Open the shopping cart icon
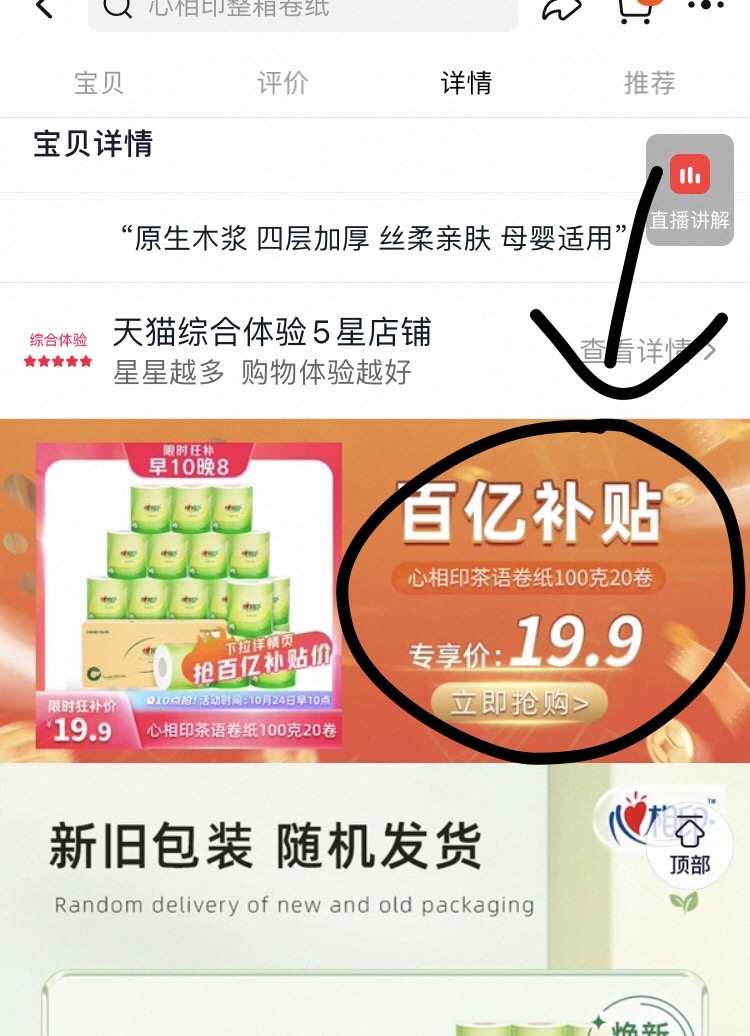The width and height of the screenshot is (750, 1036). click(x=635, y=10)
